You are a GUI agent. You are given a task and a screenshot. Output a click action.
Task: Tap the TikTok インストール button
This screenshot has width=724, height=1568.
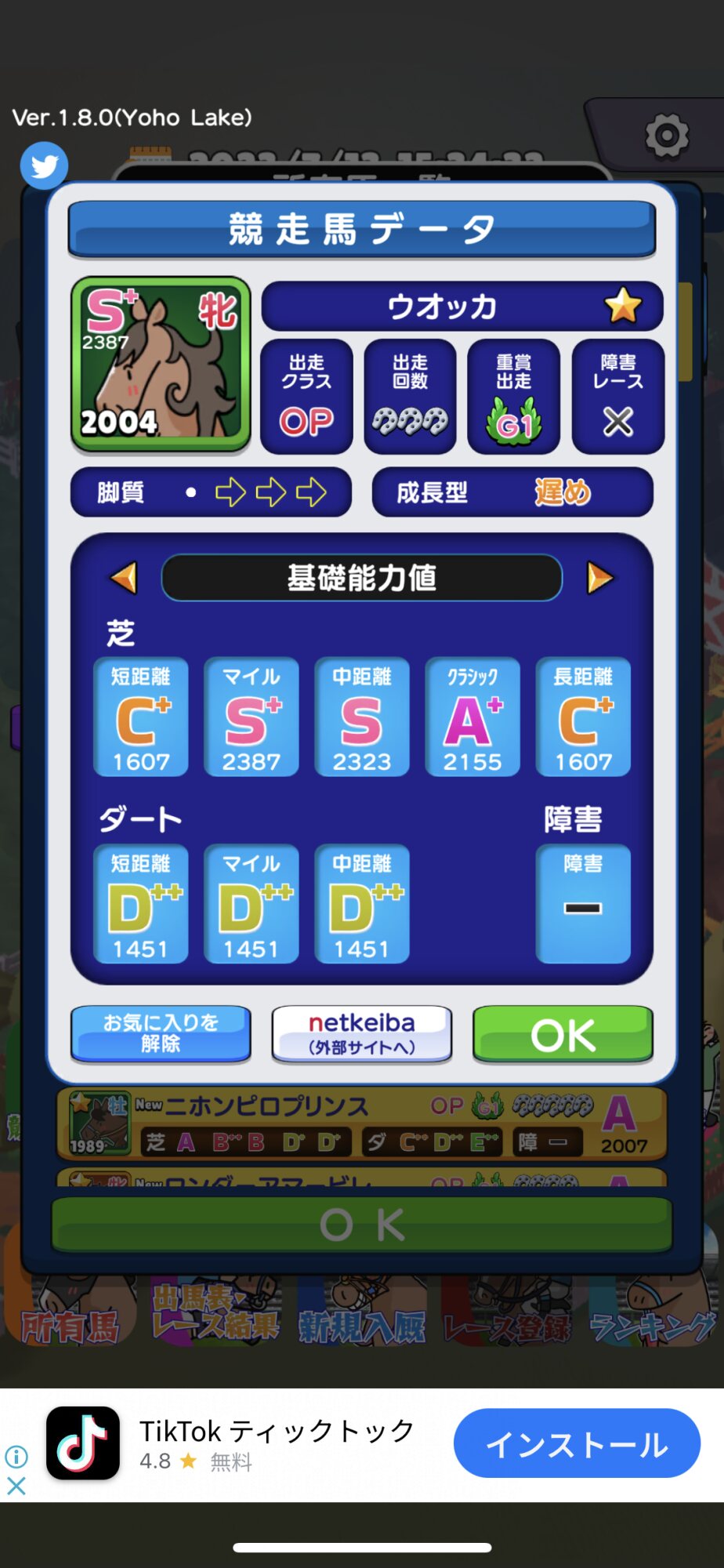(577, 1443)
